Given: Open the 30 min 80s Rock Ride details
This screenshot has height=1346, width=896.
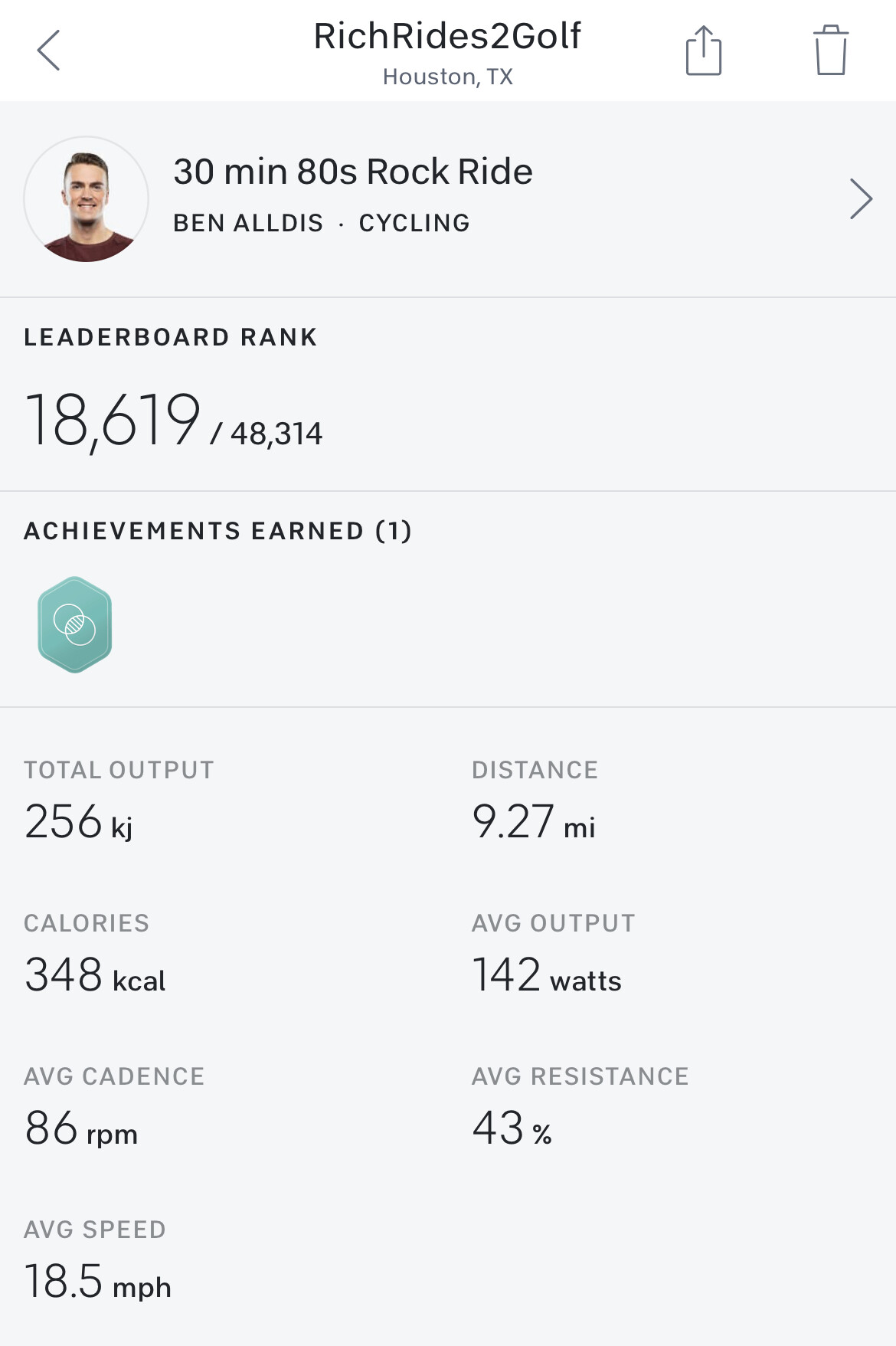Looking at the screenshot, I should [860, 199].
